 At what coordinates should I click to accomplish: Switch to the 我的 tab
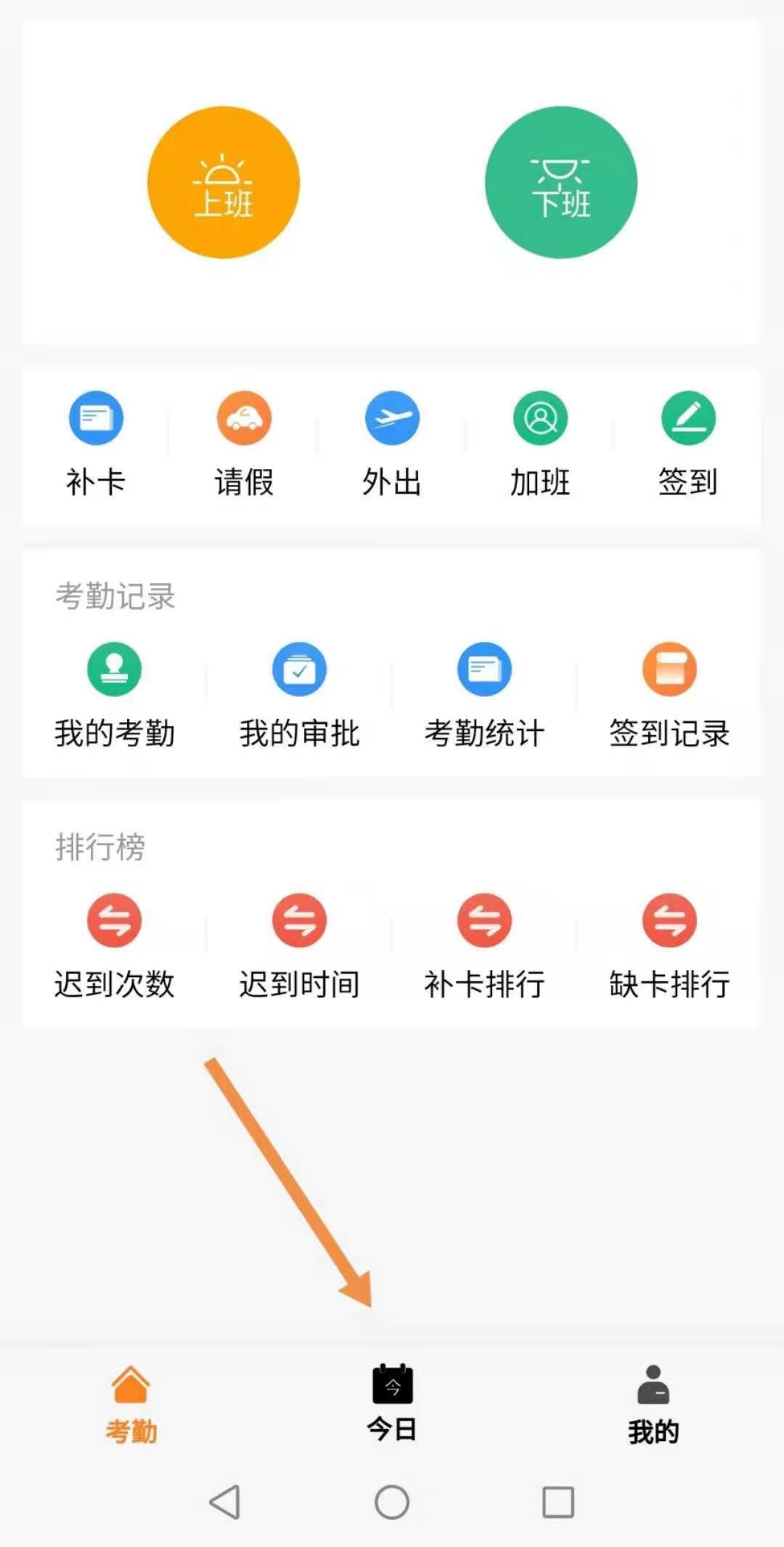(x=653, y=1403)
